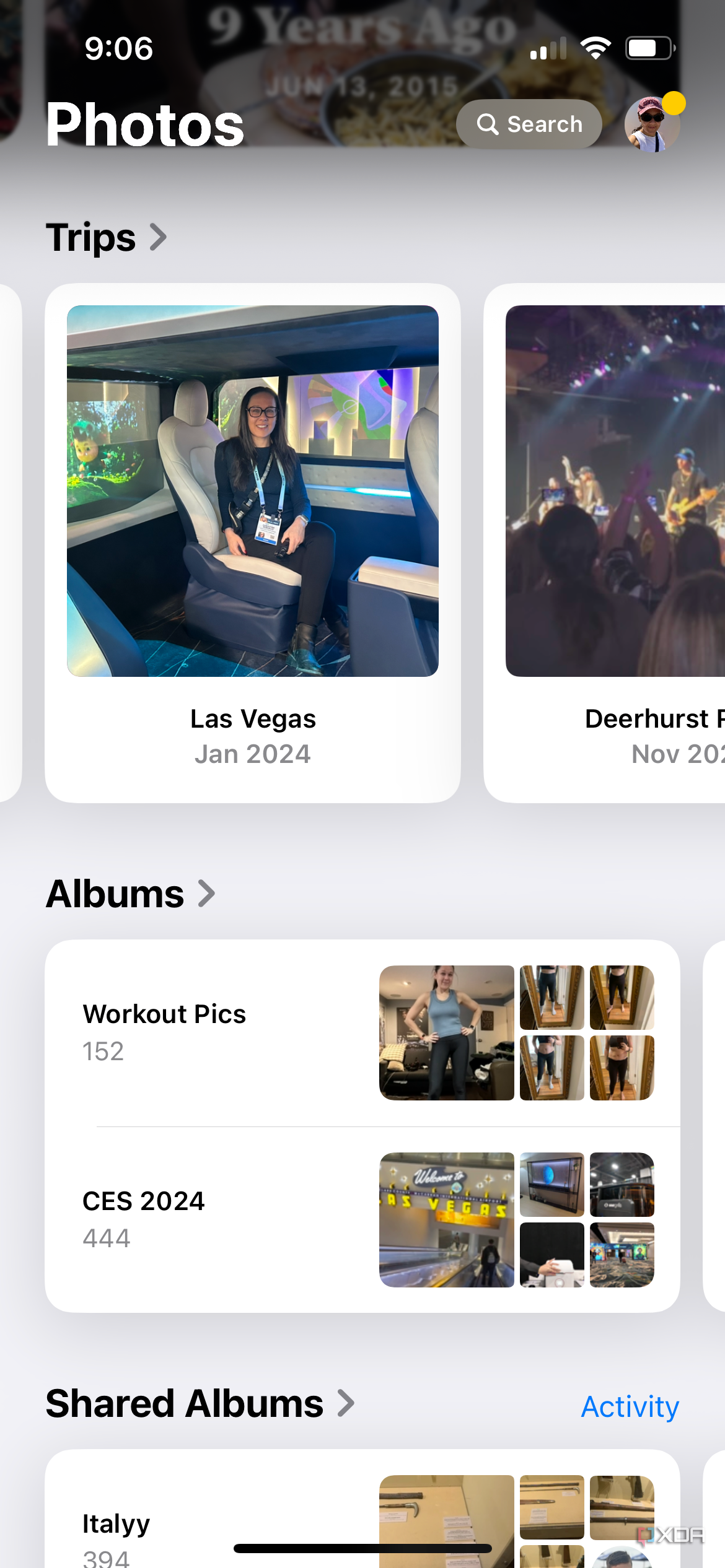Tap the battery indicator icon
This screenshot has height=1568, width=725.
click(x=648, y=47)
